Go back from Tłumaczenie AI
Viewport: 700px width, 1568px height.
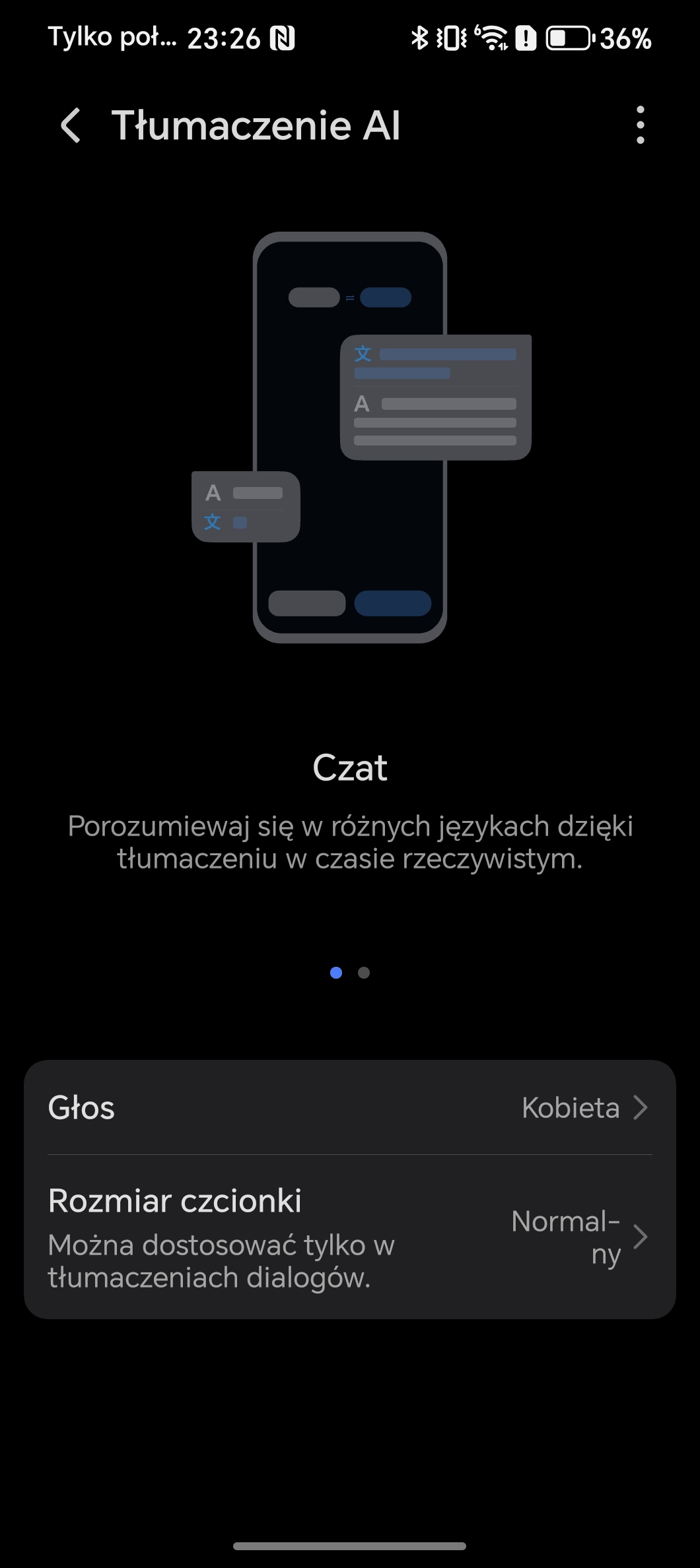tap(71, 125)
